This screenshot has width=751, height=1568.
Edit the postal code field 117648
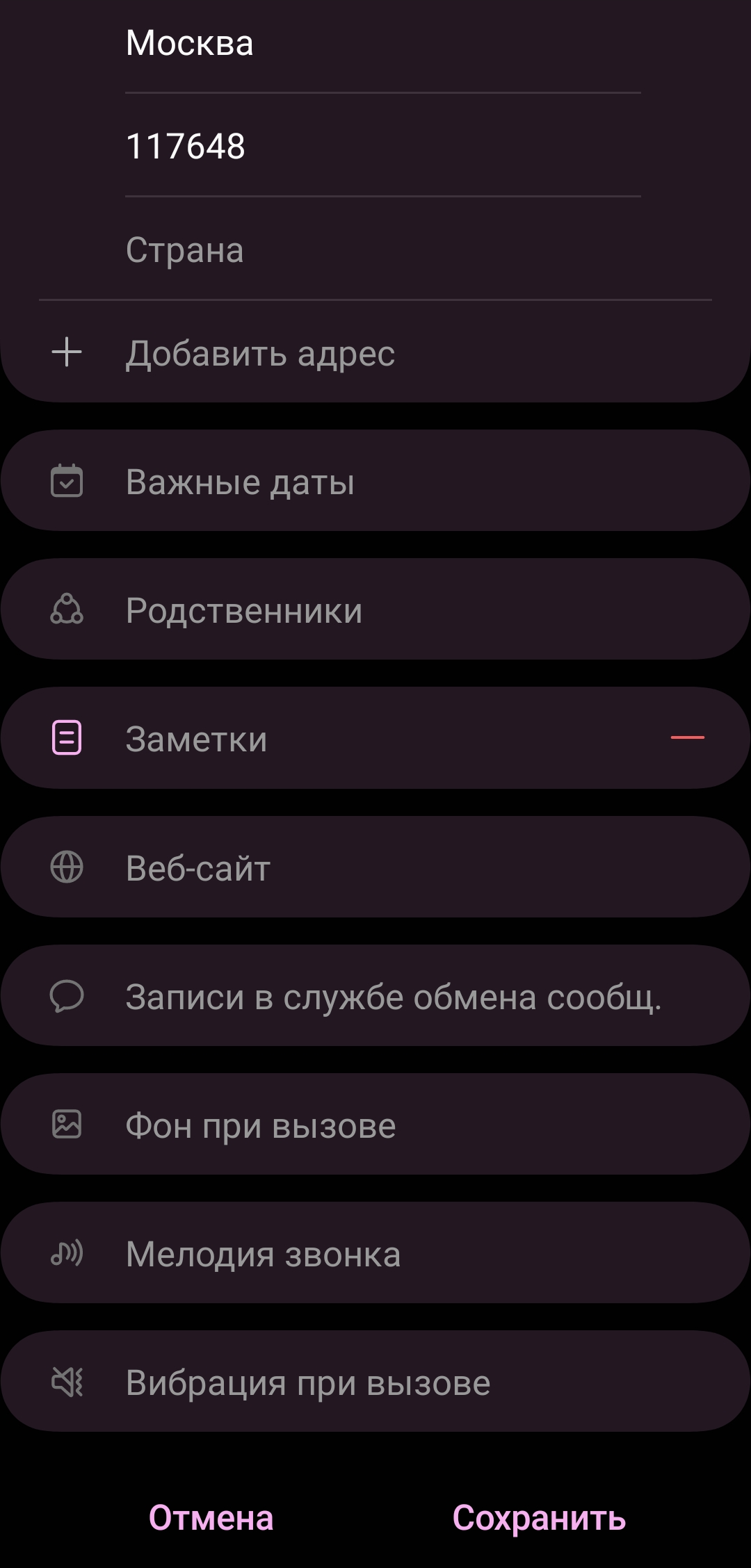382,145
